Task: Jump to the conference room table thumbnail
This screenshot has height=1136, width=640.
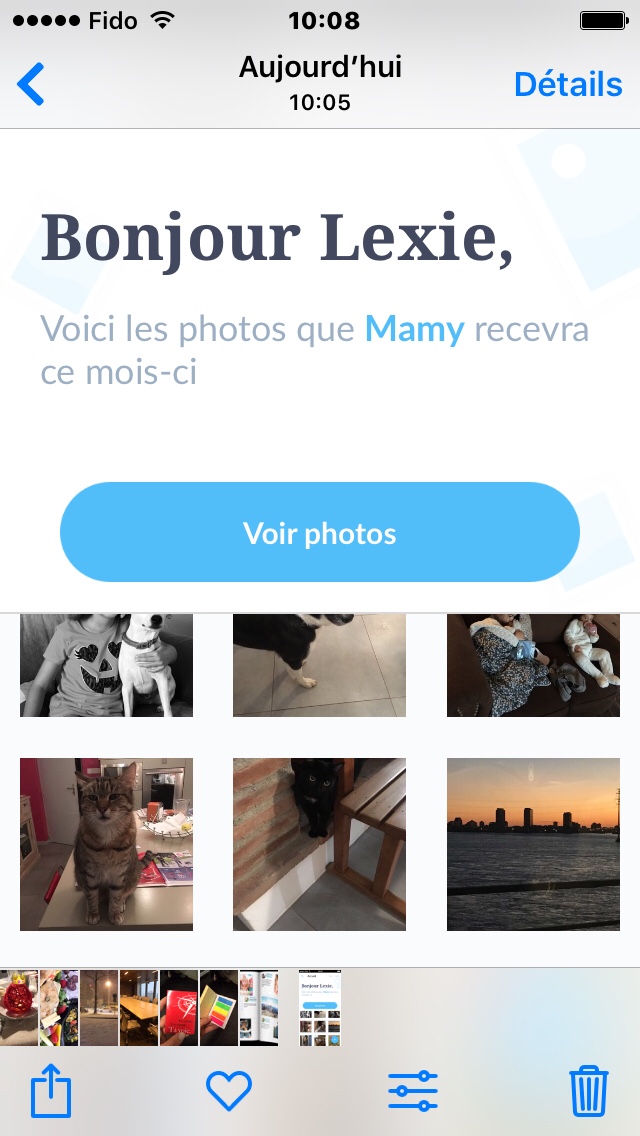Action: pyautogui.click(x=139, y=1007)
